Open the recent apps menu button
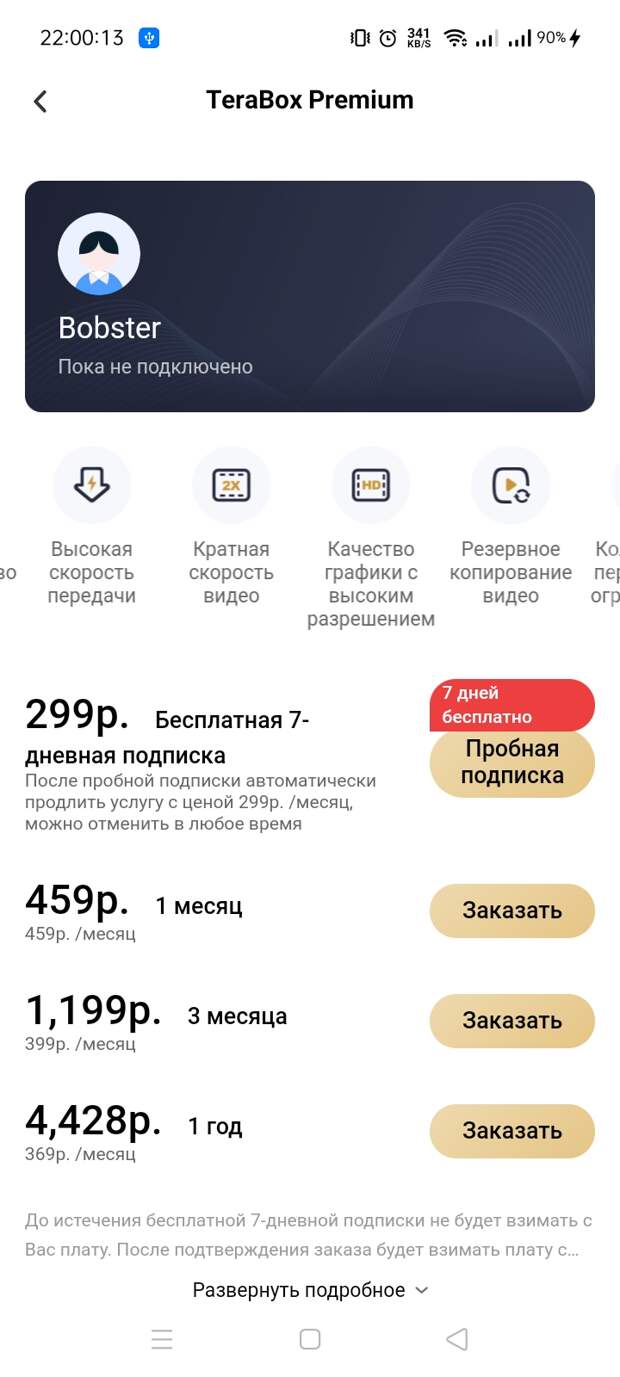Viewport: 620px width, 1377px height. click(x=162, y=1339)
